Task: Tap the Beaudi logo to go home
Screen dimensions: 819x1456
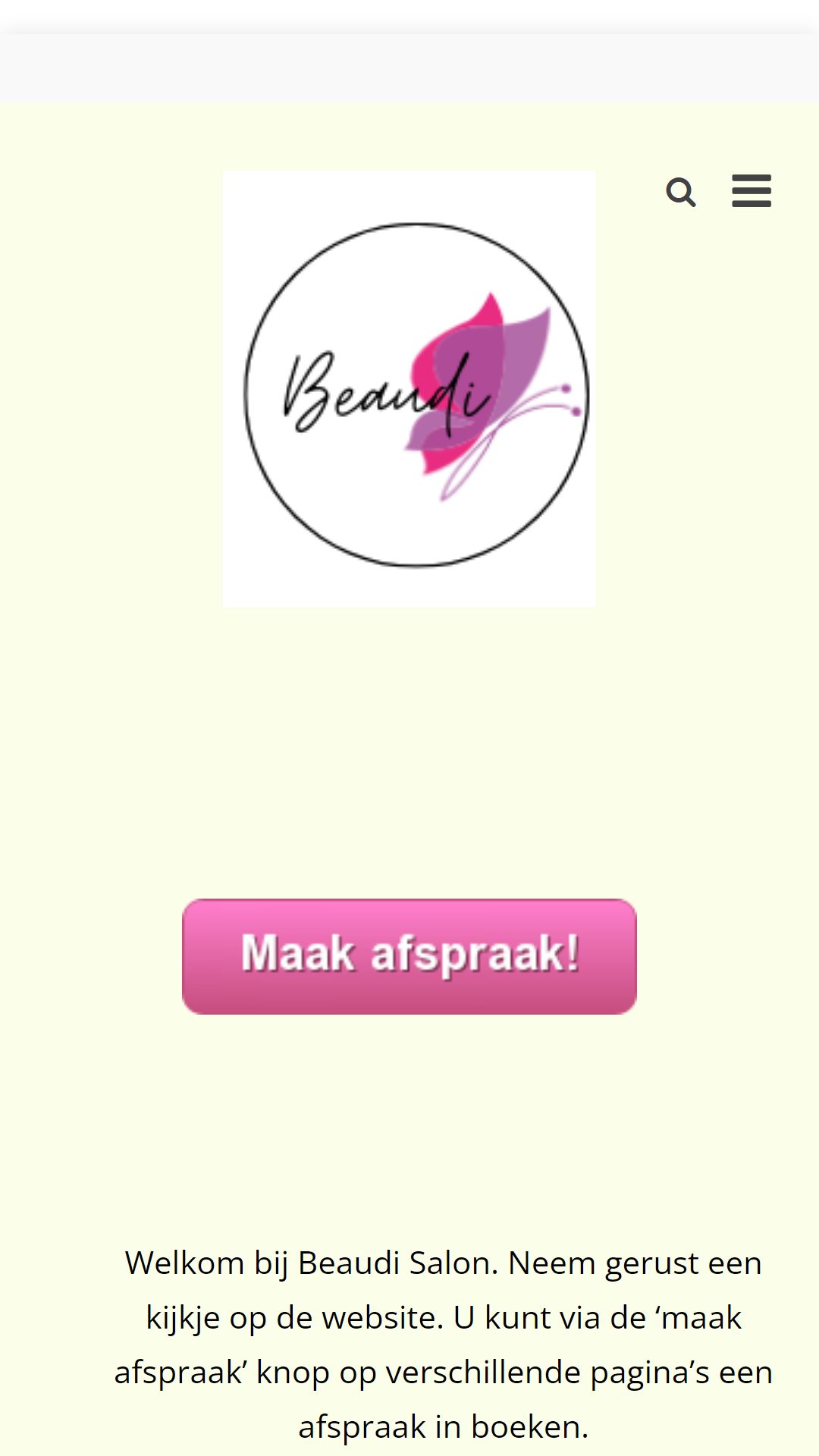Action: pyautogui.click(x=409, y=389)
